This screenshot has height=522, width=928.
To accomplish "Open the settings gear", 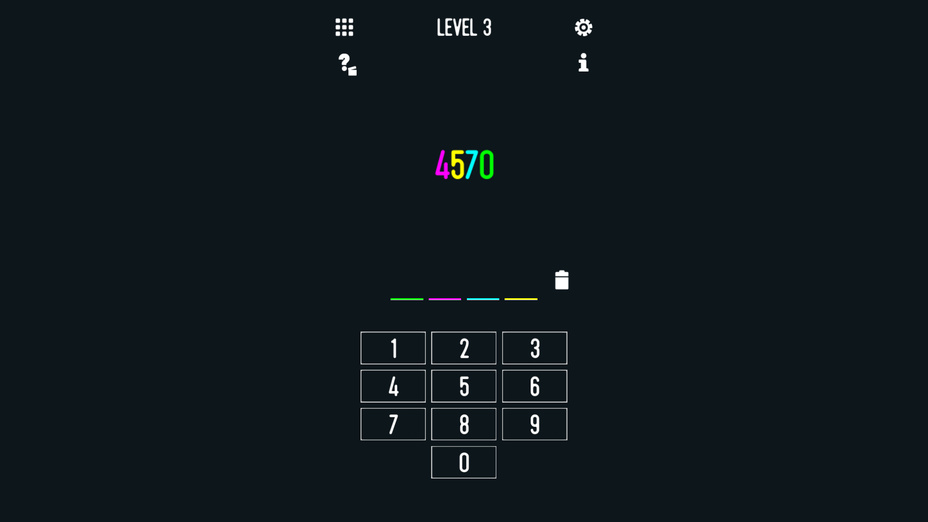I will pyautogui.click(x=583, y=27).
